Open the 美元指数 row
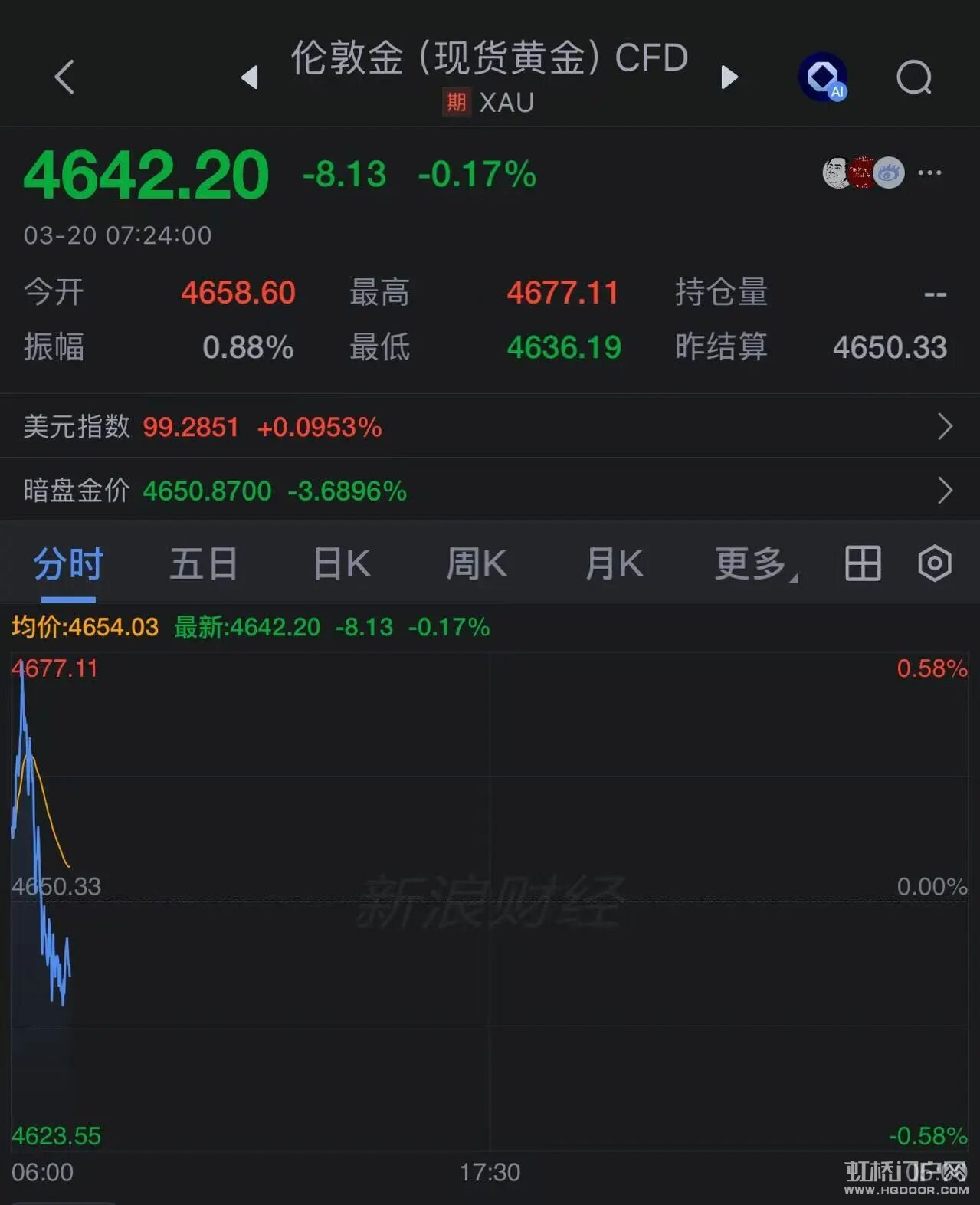Viewport: 980px width, 1205px height. point(490,426)
